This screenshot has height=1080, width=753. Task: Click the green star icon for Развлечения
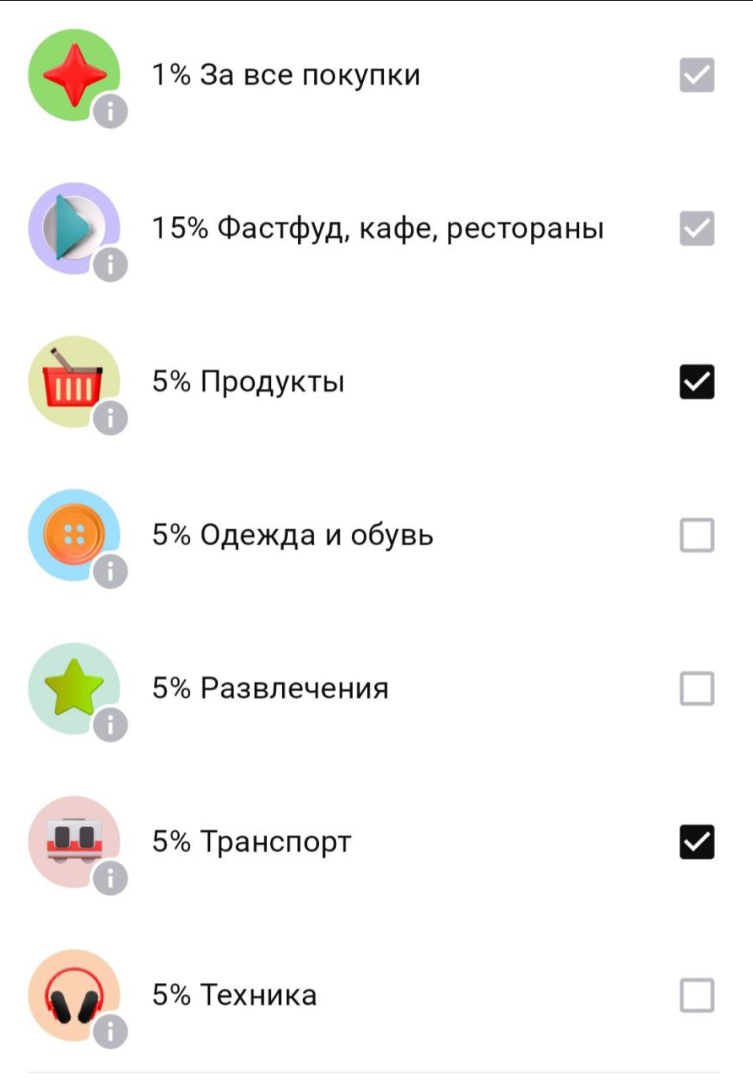click(73, 687)
